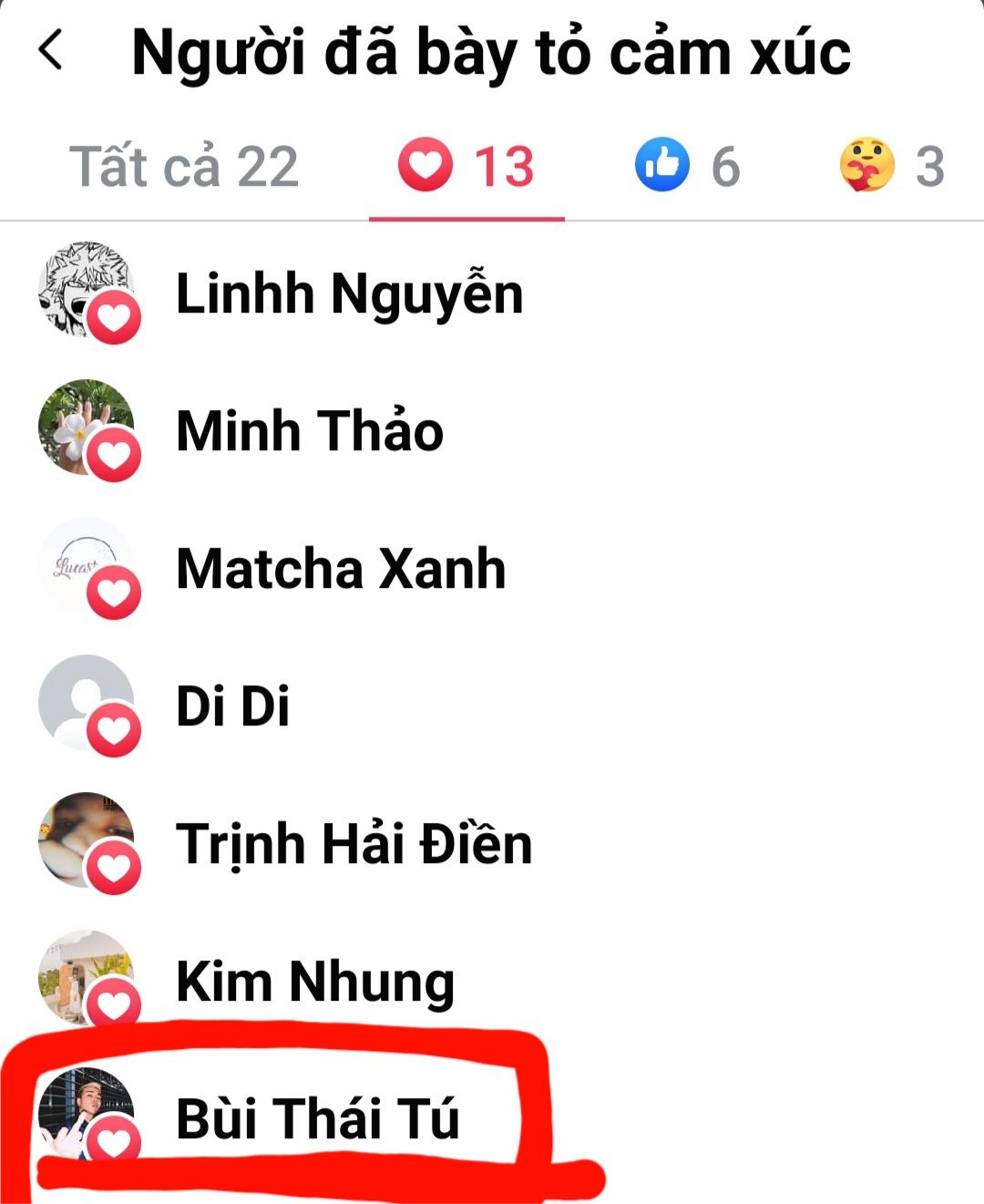
Task: Open Trịnh Hải Điền's profile
Action: pyautogui.click(x=354, y=844)
